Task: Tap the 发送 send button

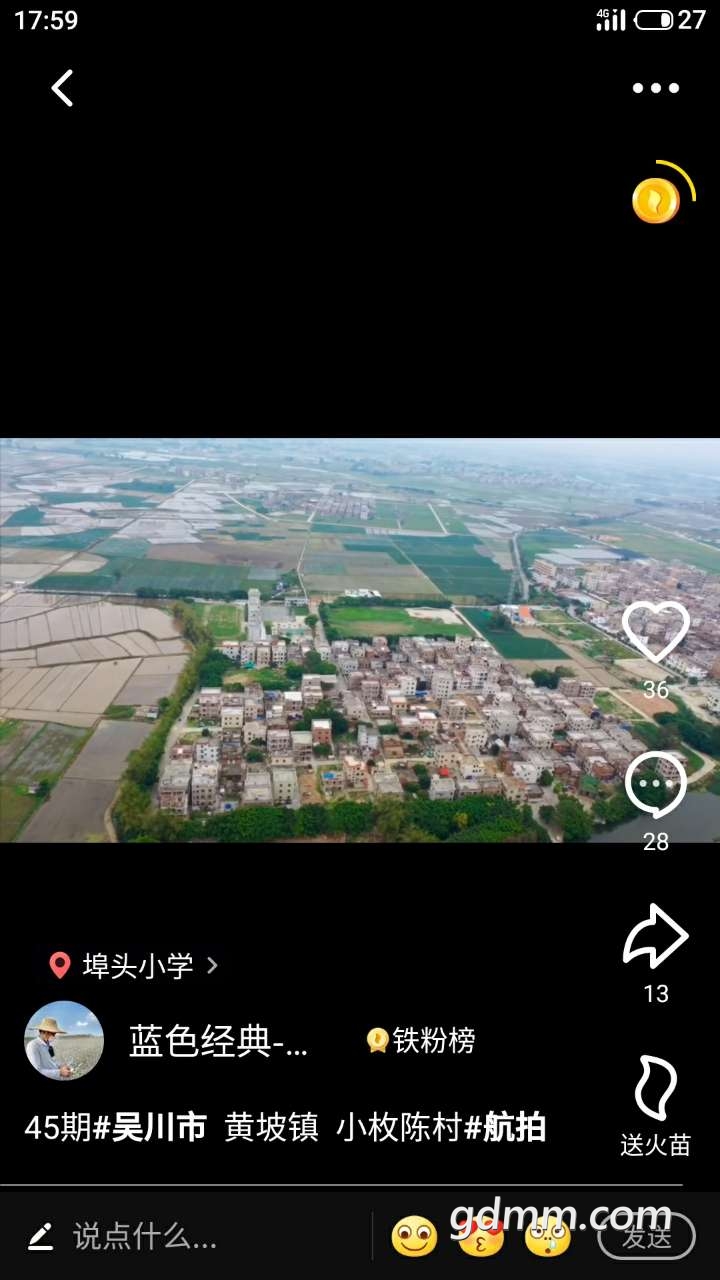Action: click(x=646, y=1237)
